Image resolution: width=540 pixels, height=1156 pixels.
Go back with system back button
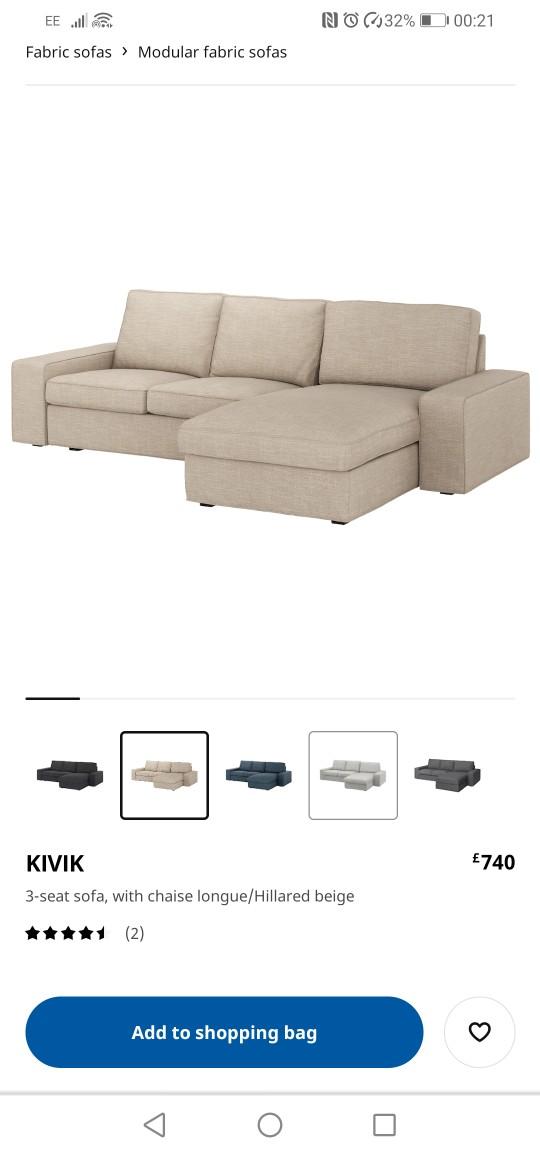tap(154, 1125)
